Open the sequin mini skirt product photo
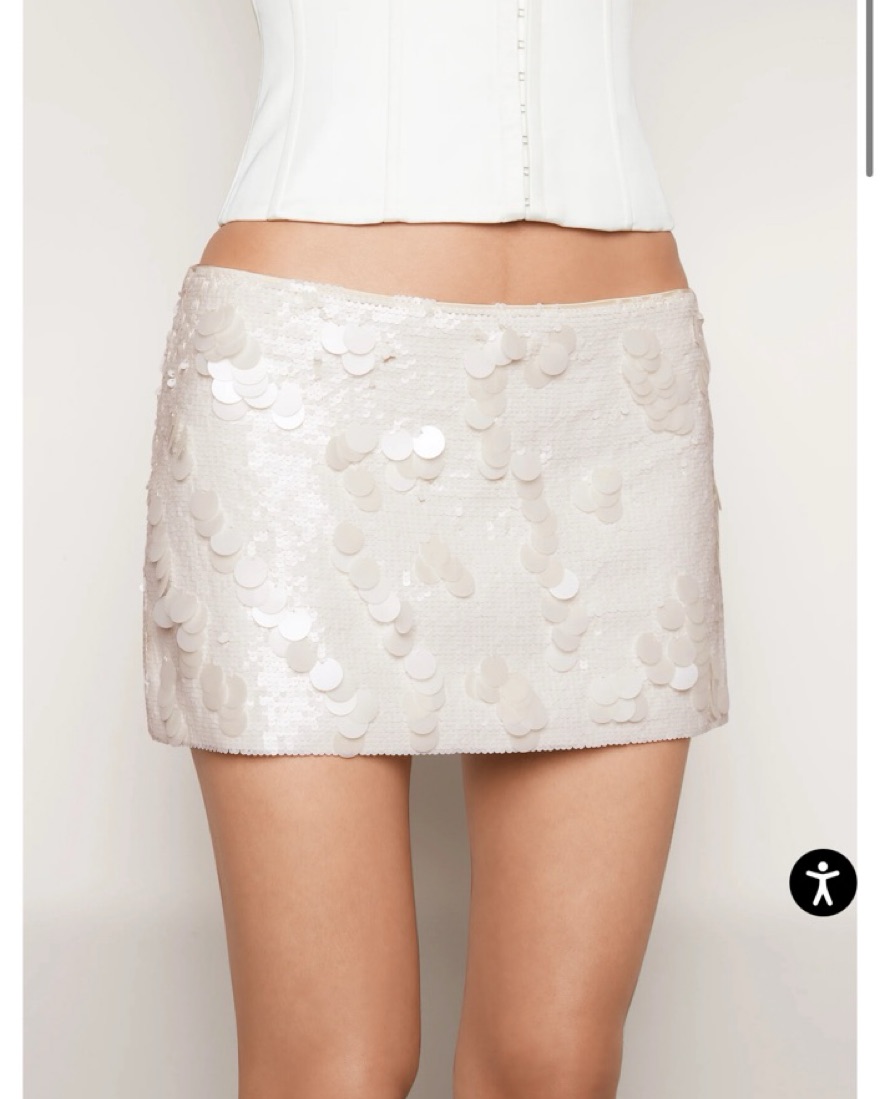This screenshot has height=1099, width=880. pyautogui.click(x=438, y=510)
